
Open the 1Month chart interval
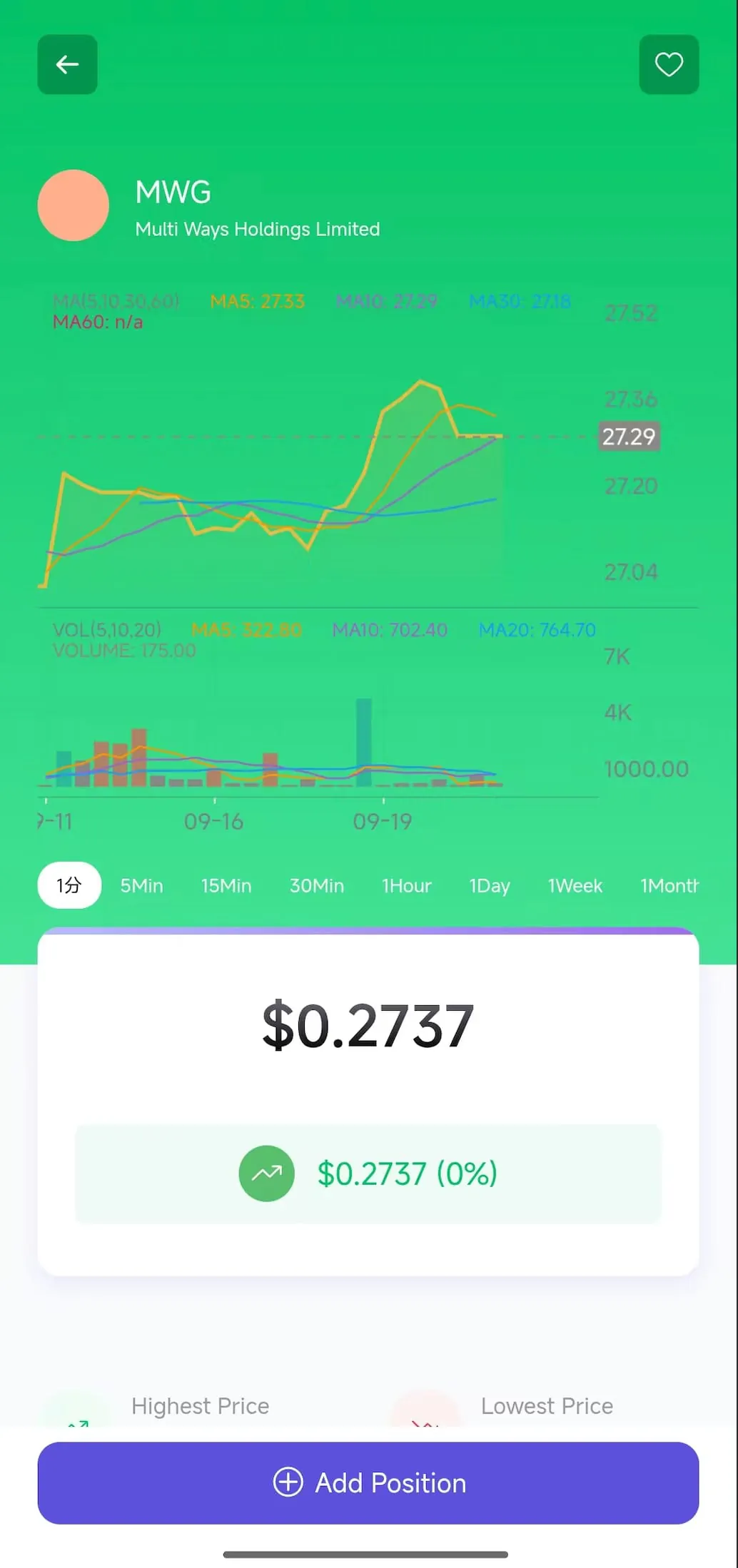[669, 885]
